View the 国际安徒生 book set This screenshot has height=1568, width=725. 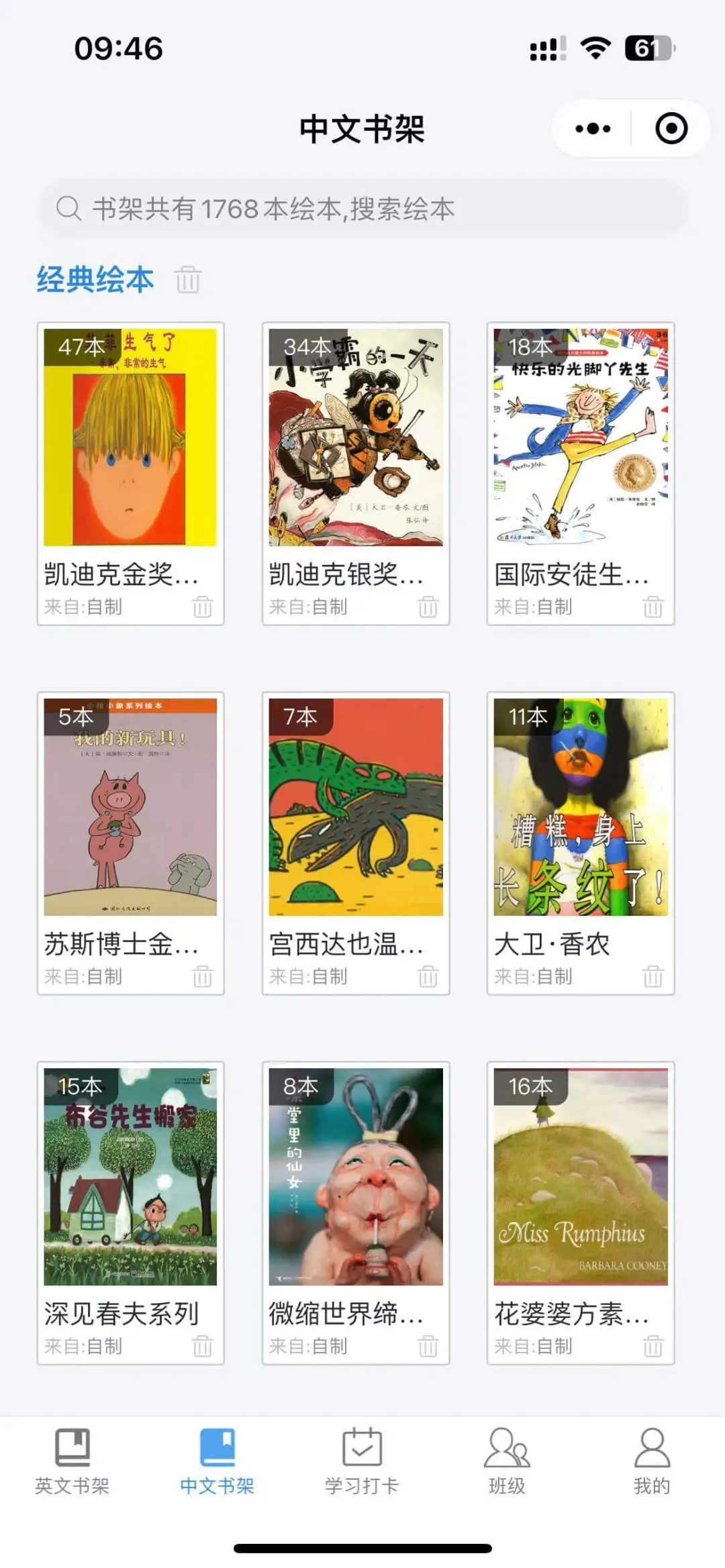(580, 437)
